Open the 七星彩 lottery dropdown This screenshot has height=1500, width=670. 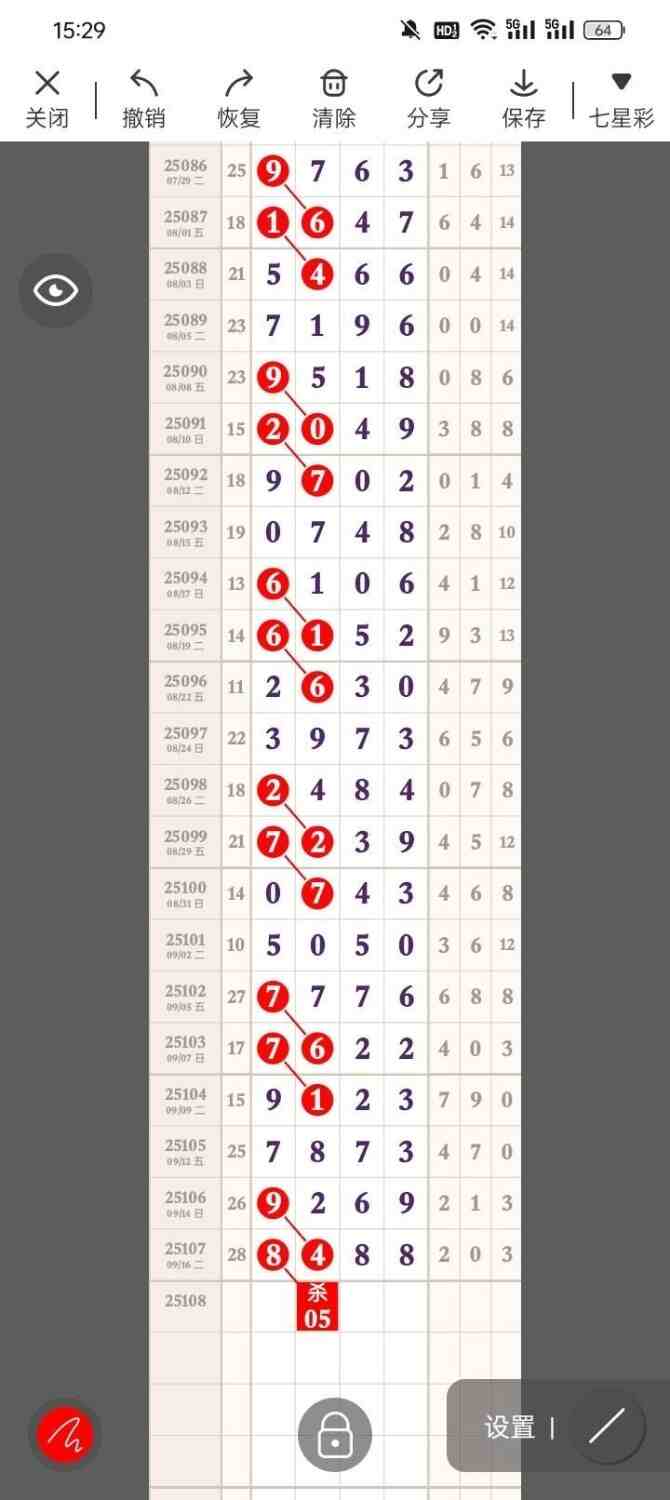pos(621,99)
